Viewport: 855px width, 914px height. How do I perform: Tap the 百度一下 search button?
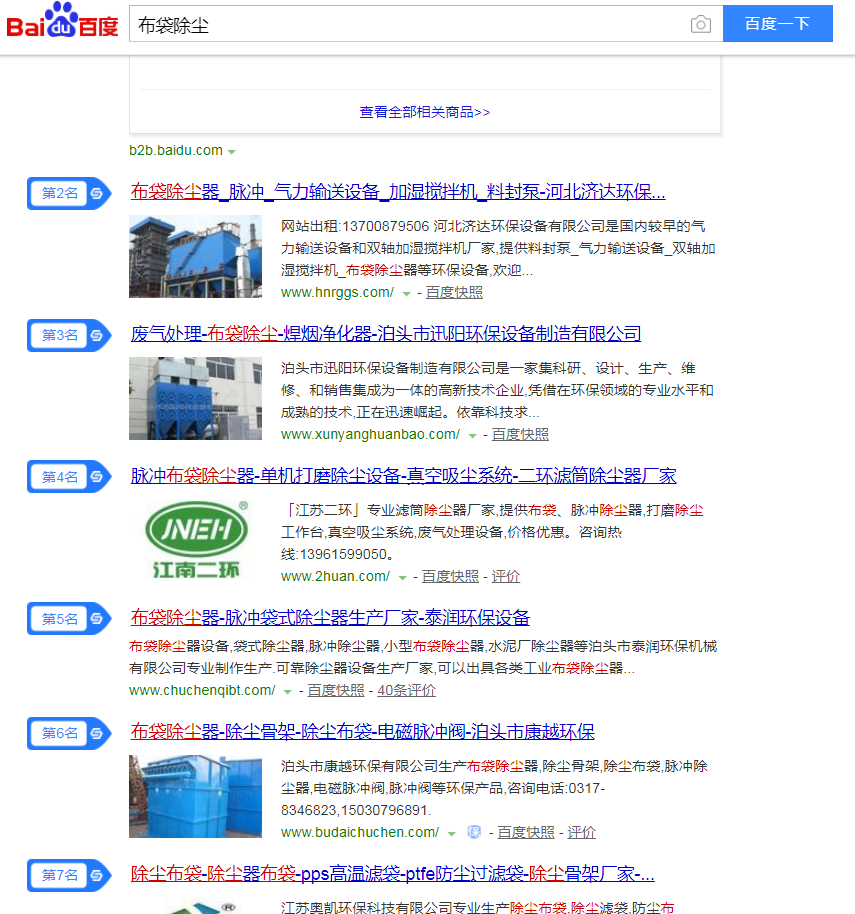[777, 24]
